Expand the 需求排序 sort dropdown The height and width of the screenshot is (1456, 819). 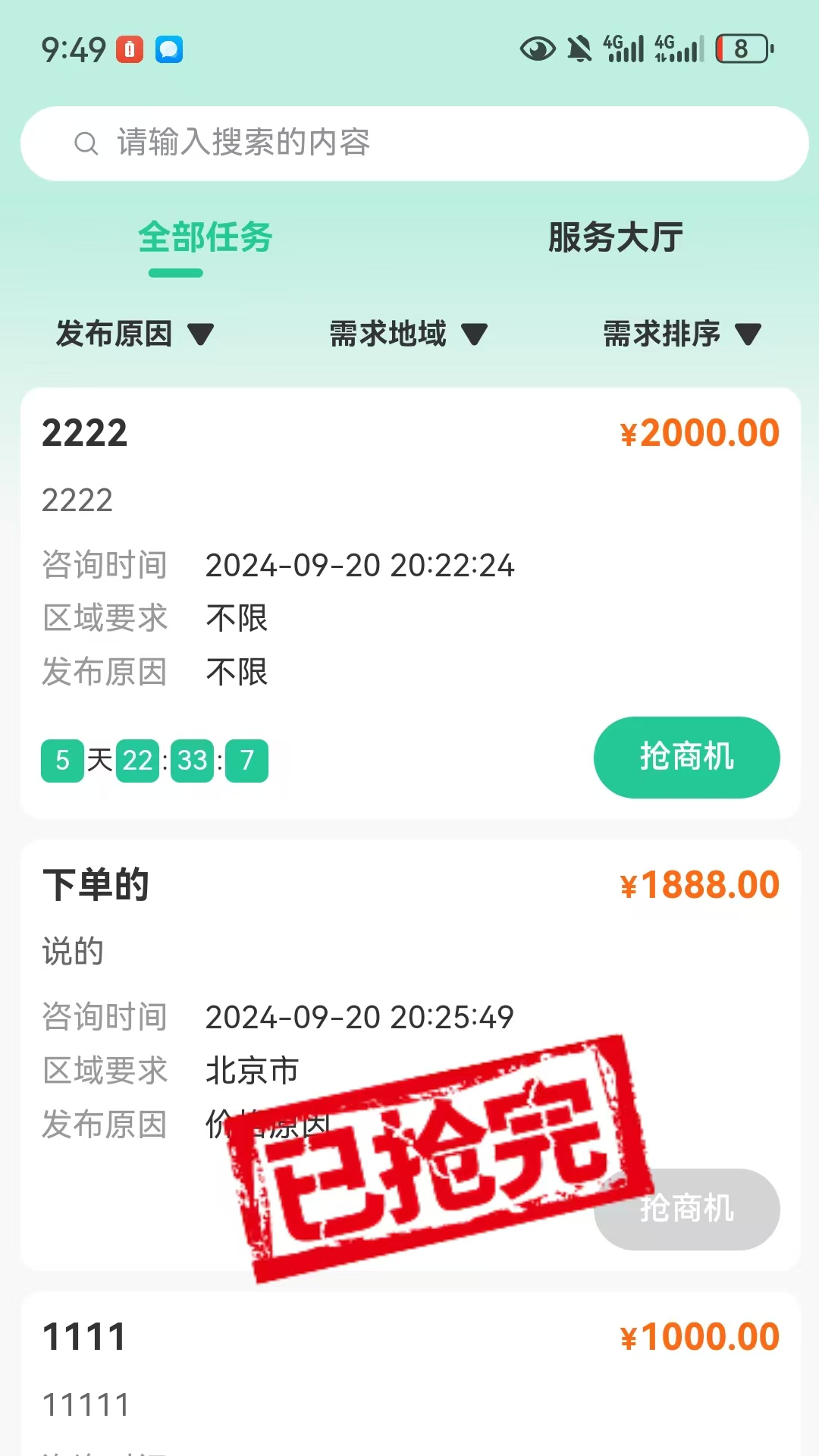click(681, 334)
